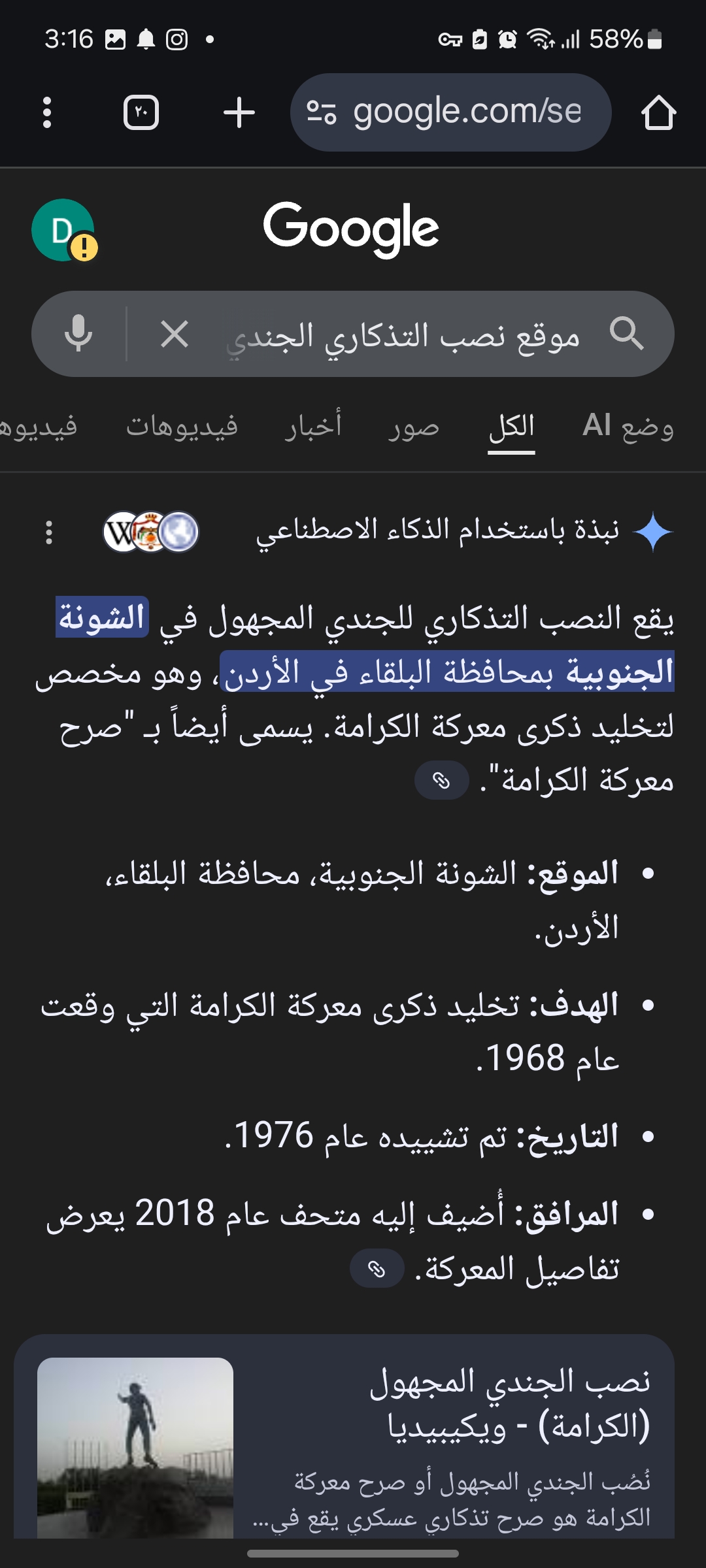Run search with the magnifier icon
Viewport: 706px width, 1568px height.
click(626, 334)
